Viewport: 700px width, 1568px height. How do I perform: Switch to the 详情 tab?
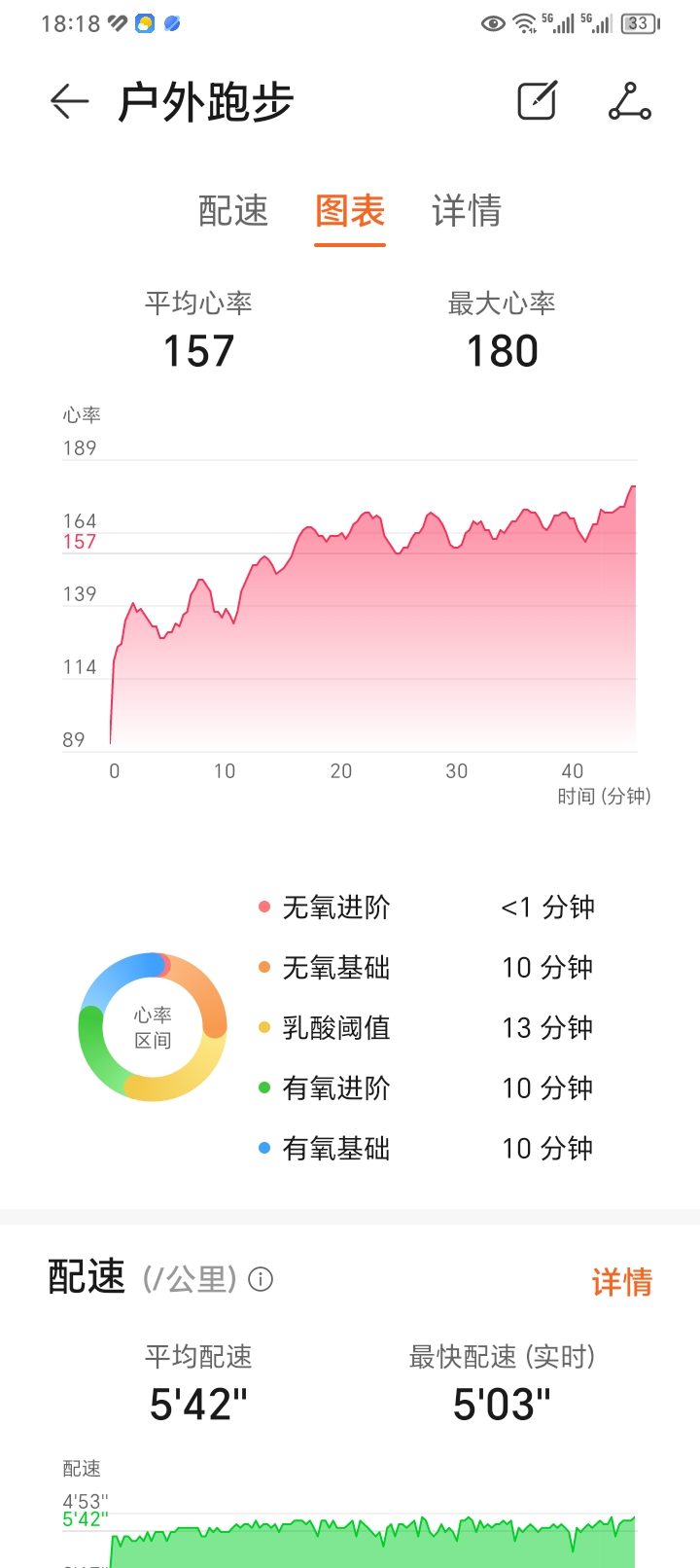pos(467,211)
